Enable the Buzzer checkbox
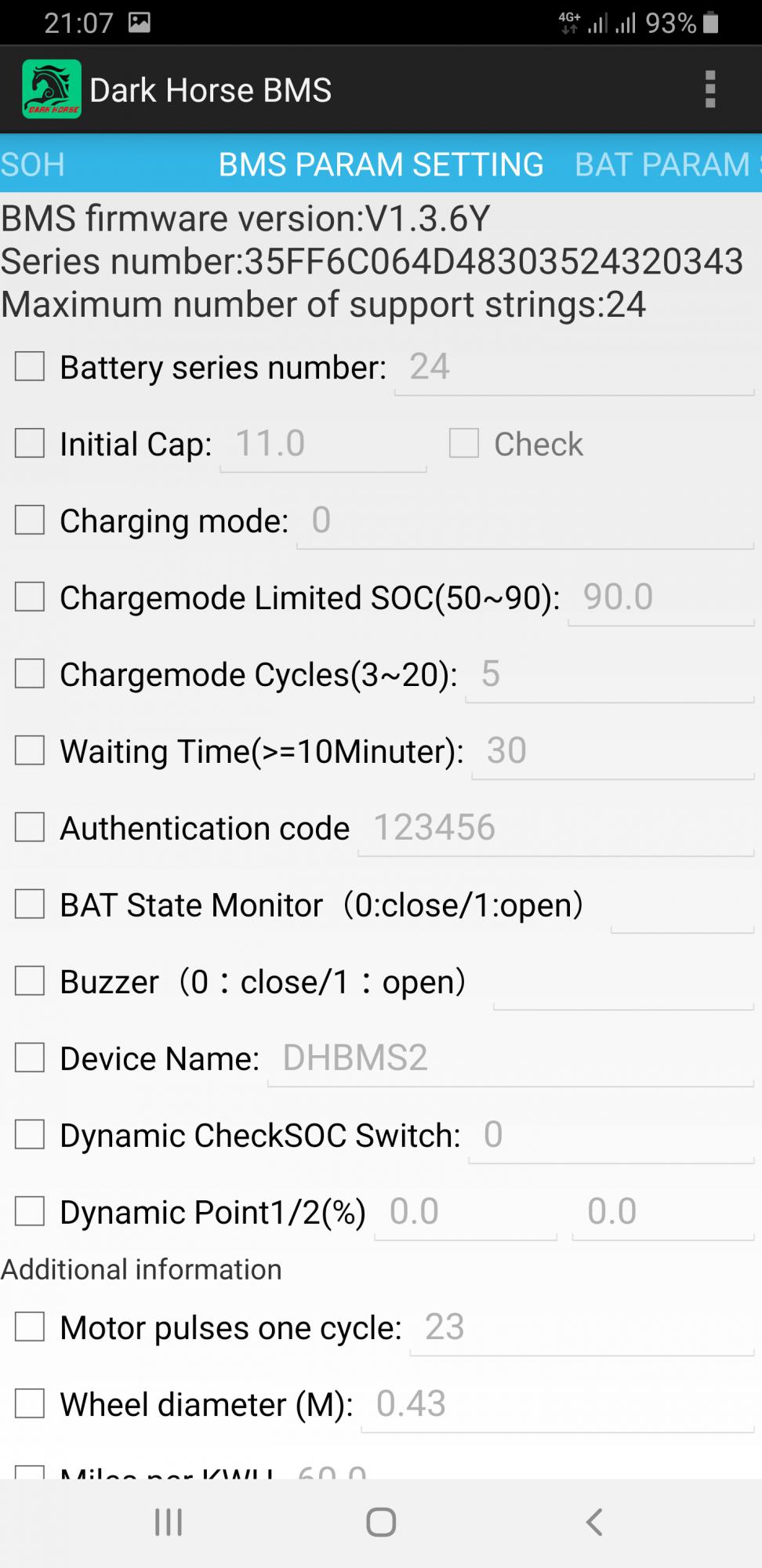The image size is (762, 1568). 30,981
